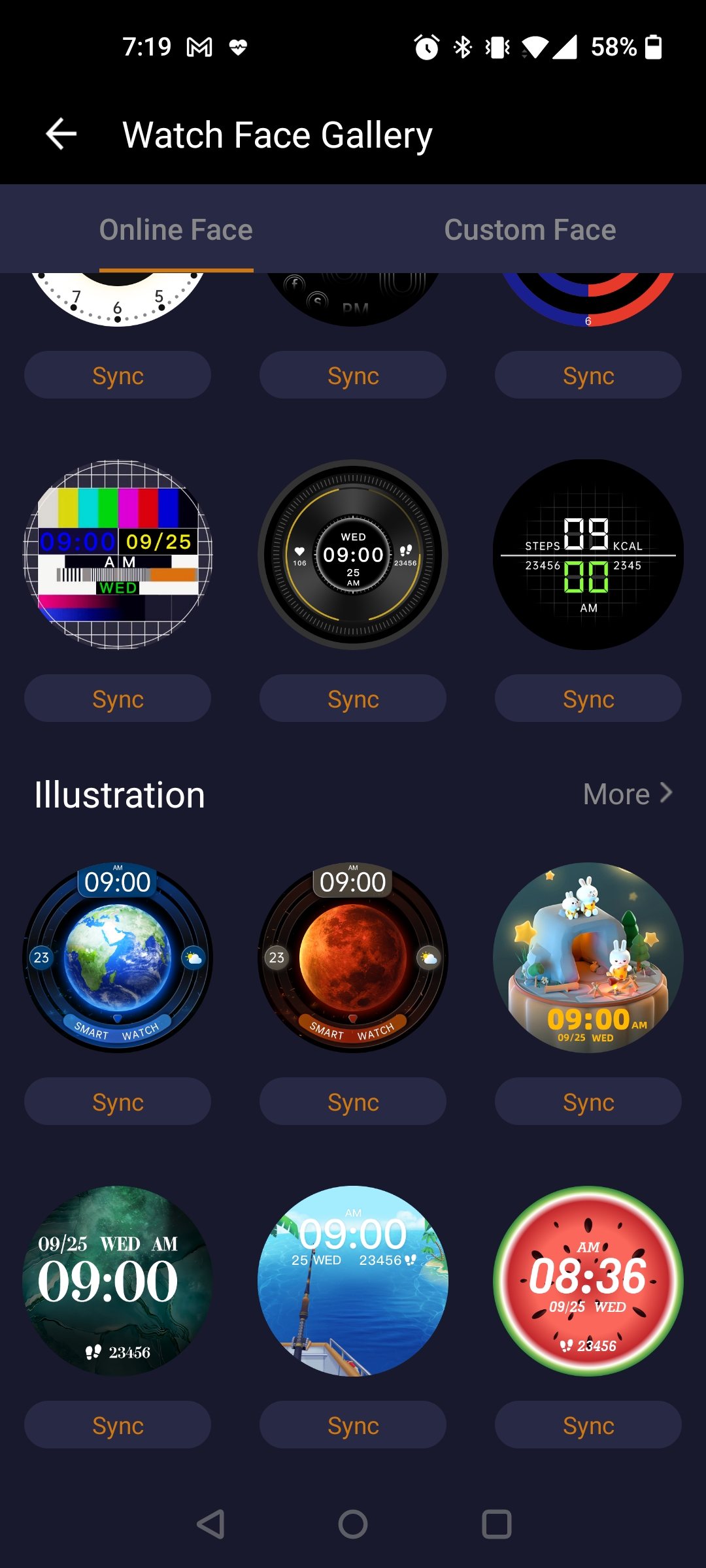Sync the STEPS KCAL digital face
The height and width of the screenshot is (1568, 706).
588,698
